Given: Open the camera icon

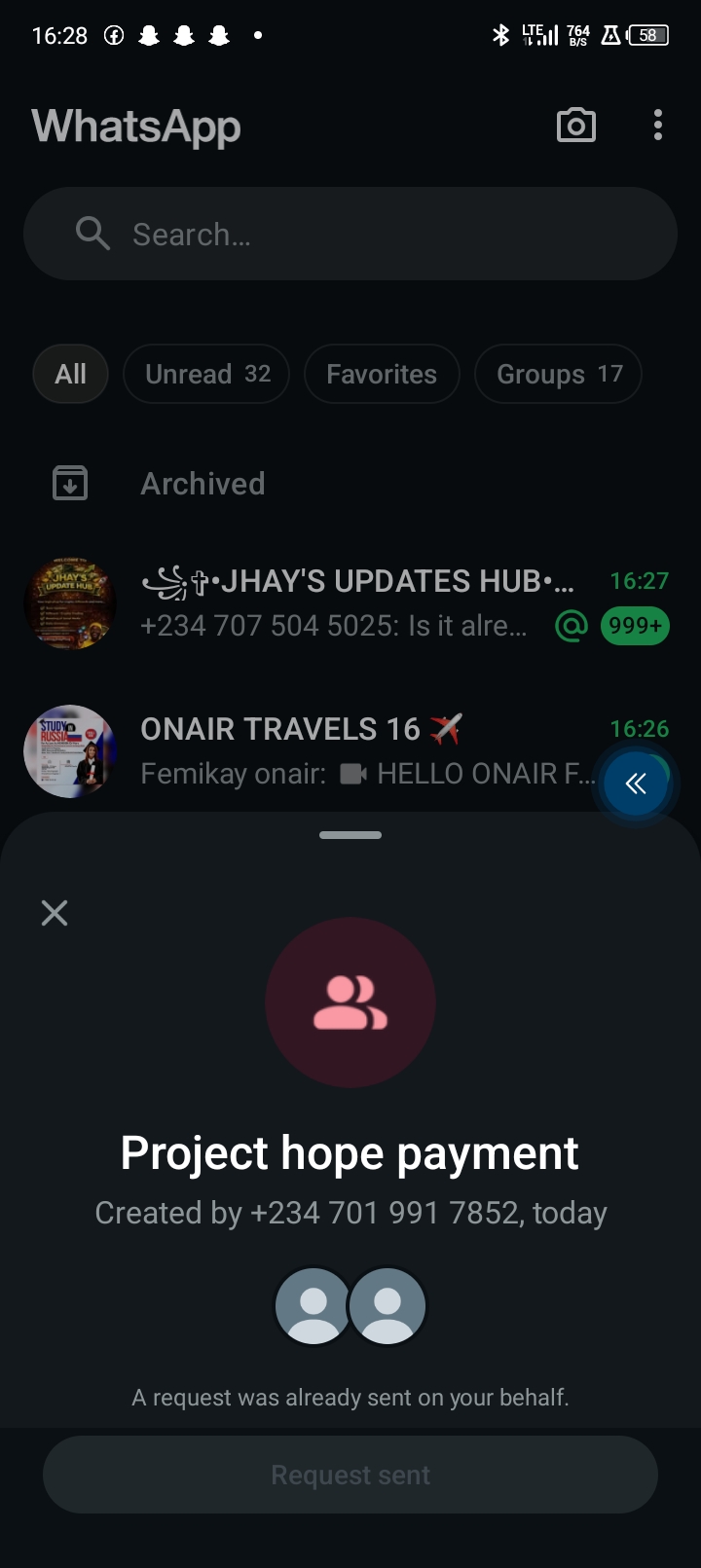Looking at the screenshot, I should [575, 126].
